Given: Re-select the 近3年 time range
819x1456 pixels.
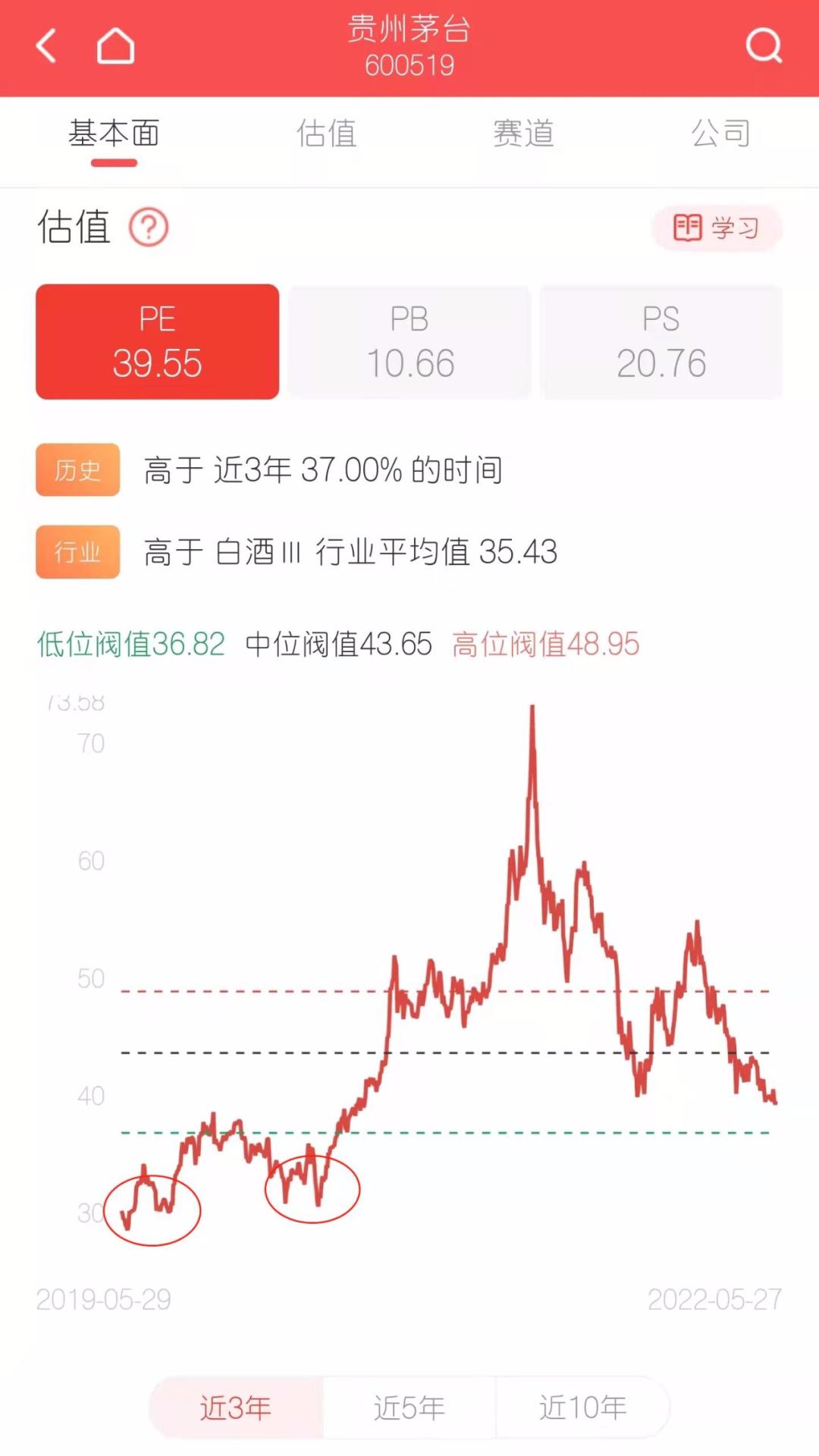Looking at the screenshot, I should click(235, 1407).
